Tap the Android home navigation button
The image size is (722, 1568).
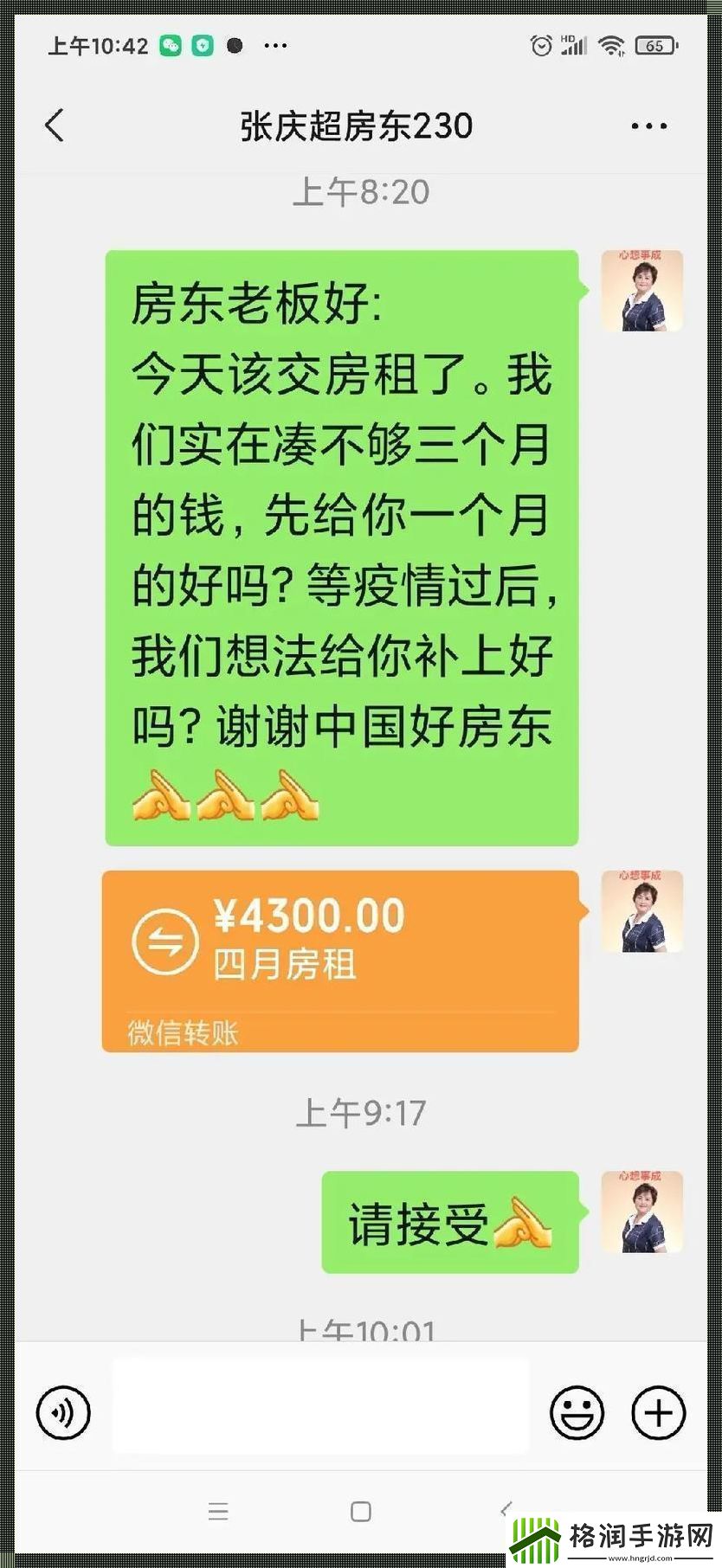coord(358,1512)
